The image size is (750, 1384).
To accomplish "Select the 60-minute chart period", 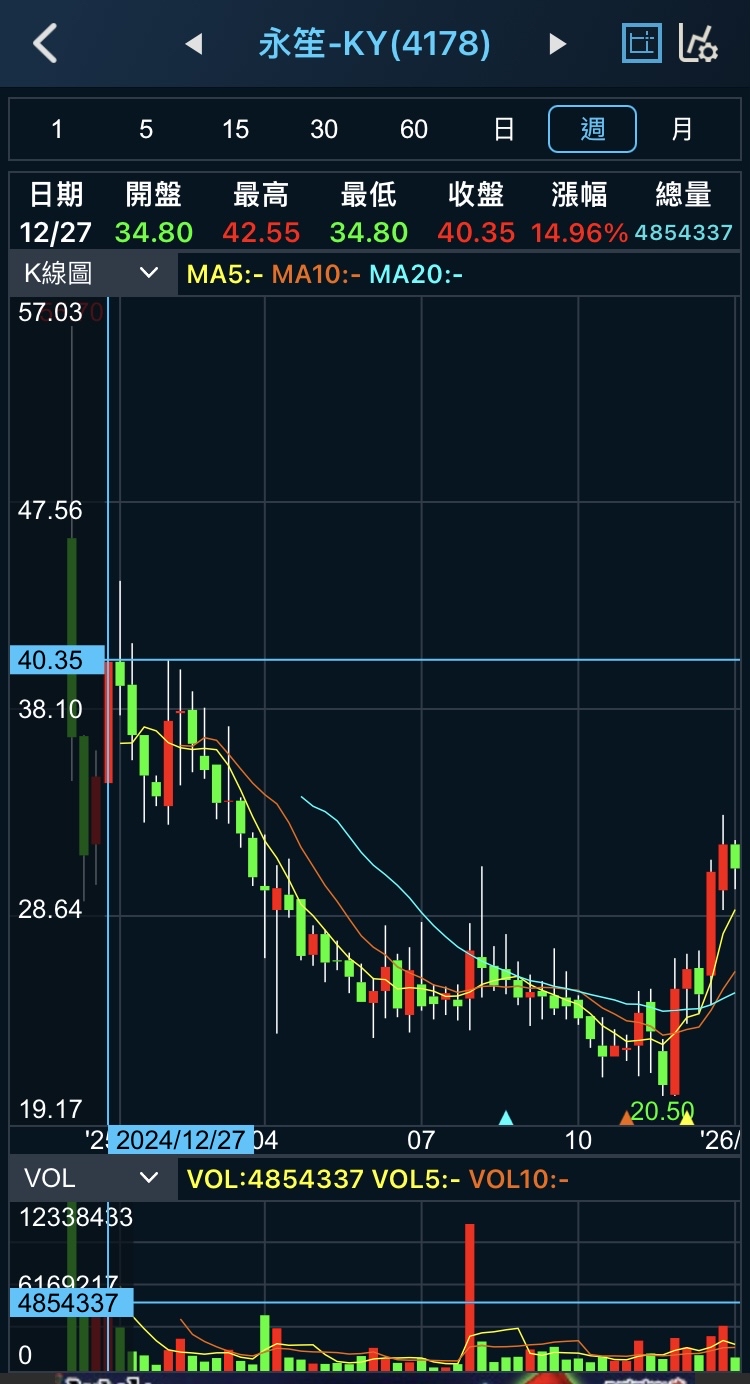I will point(413,129).
